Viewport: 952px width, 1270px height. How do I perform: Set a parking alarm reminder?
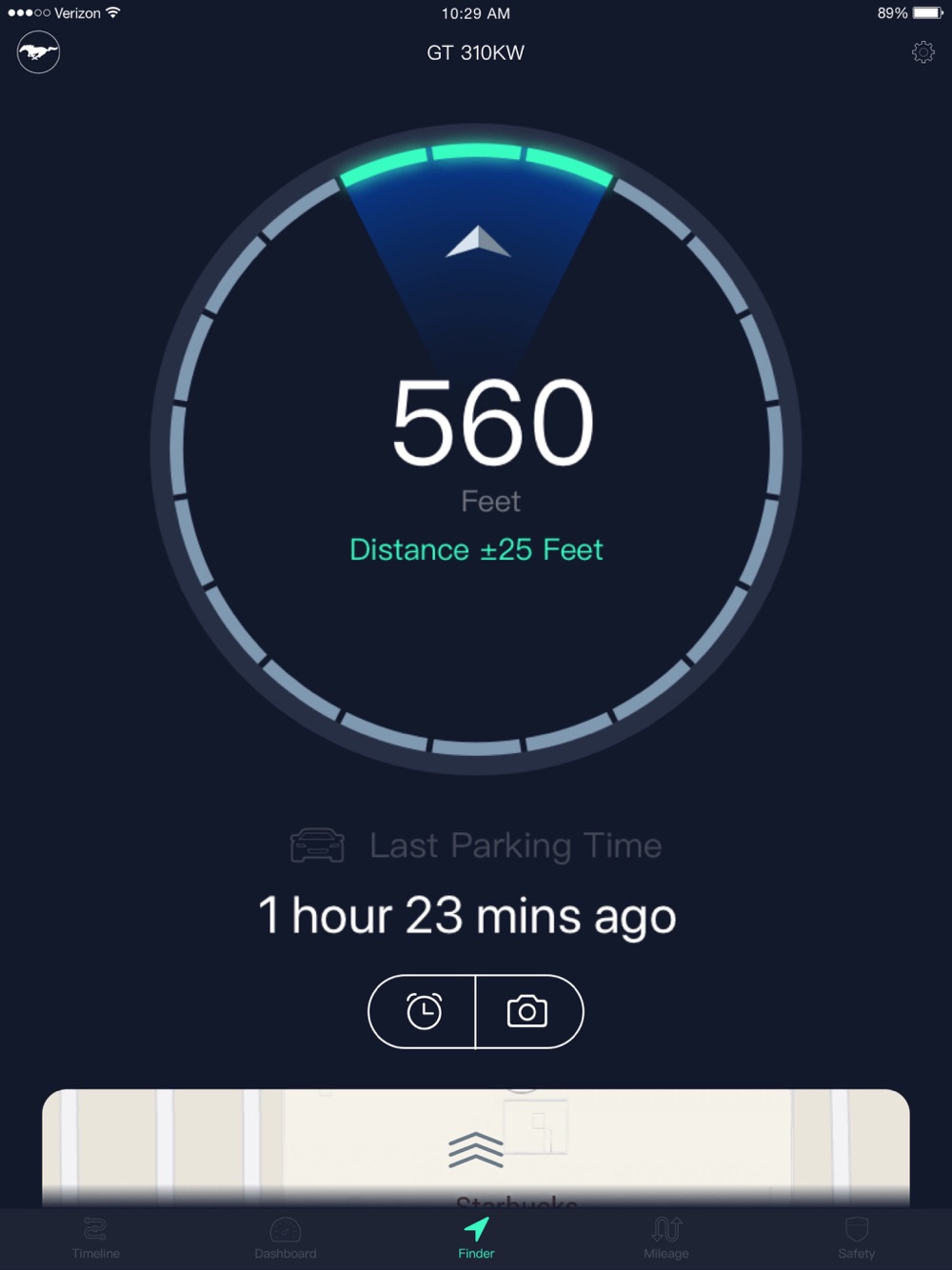[423, 1011]
